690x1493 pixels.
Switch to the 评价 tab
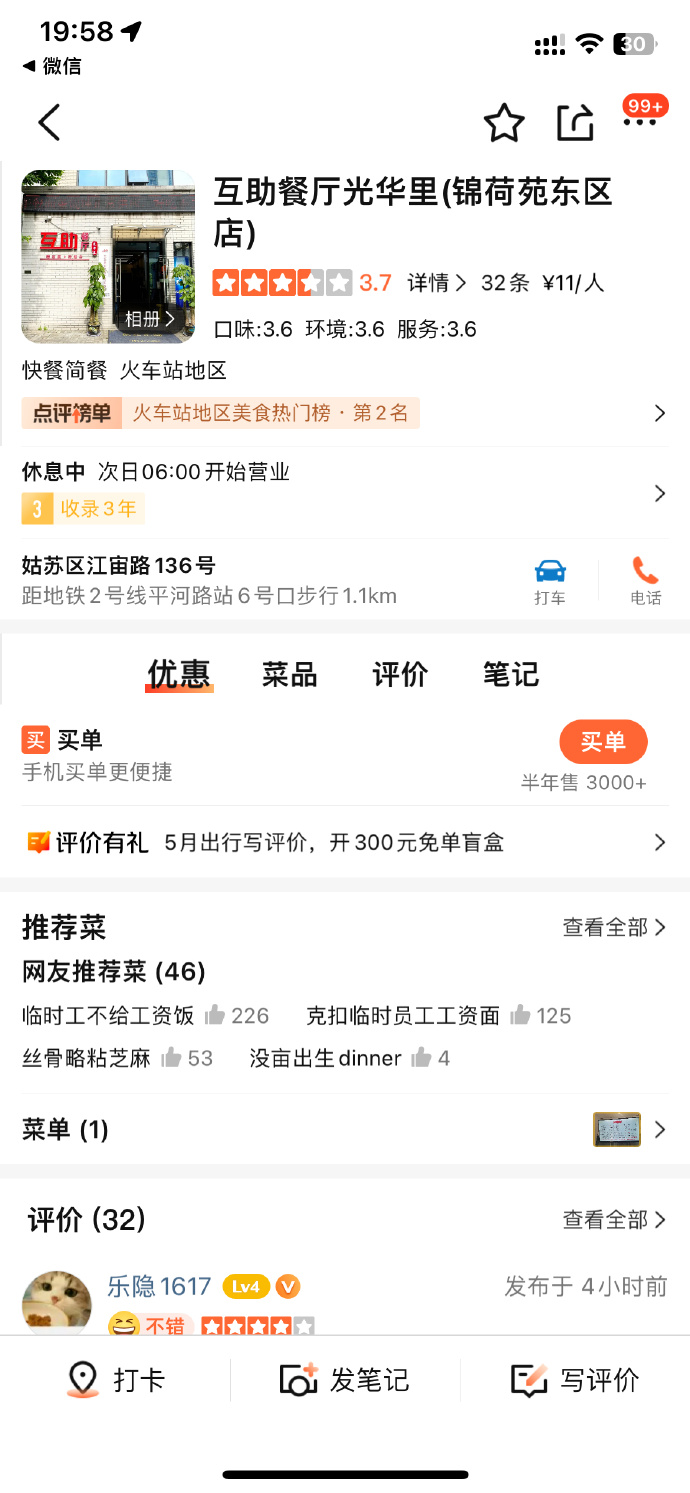(x=400, y=674)
